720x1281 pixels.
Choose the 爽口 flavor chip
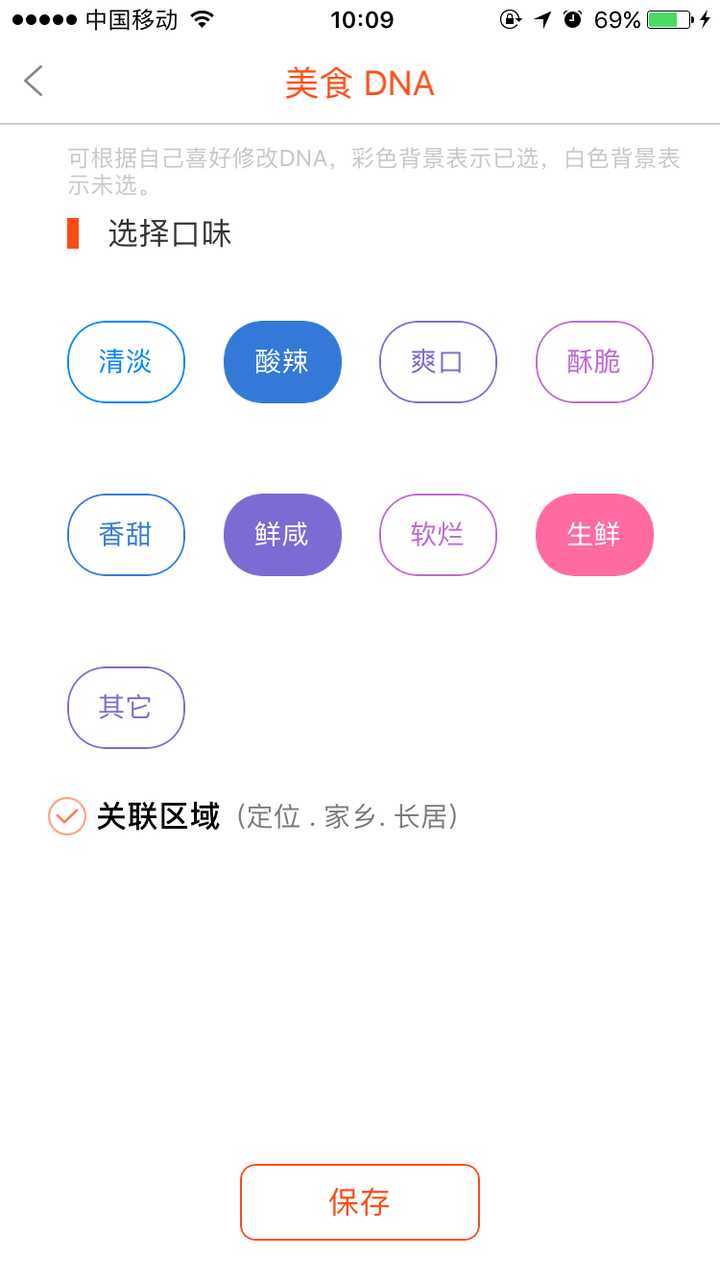coord(438,362)
